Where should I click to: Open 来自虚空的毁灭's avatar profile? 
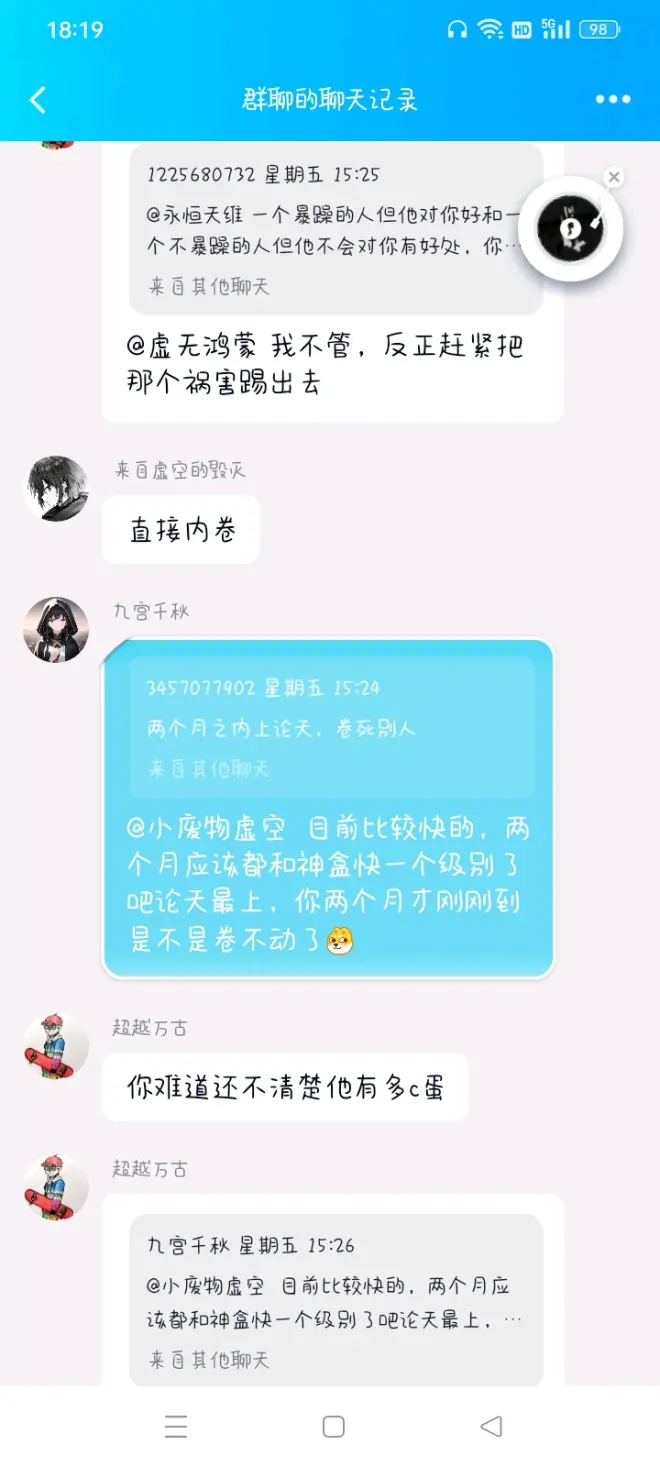(x=56, y=488)
